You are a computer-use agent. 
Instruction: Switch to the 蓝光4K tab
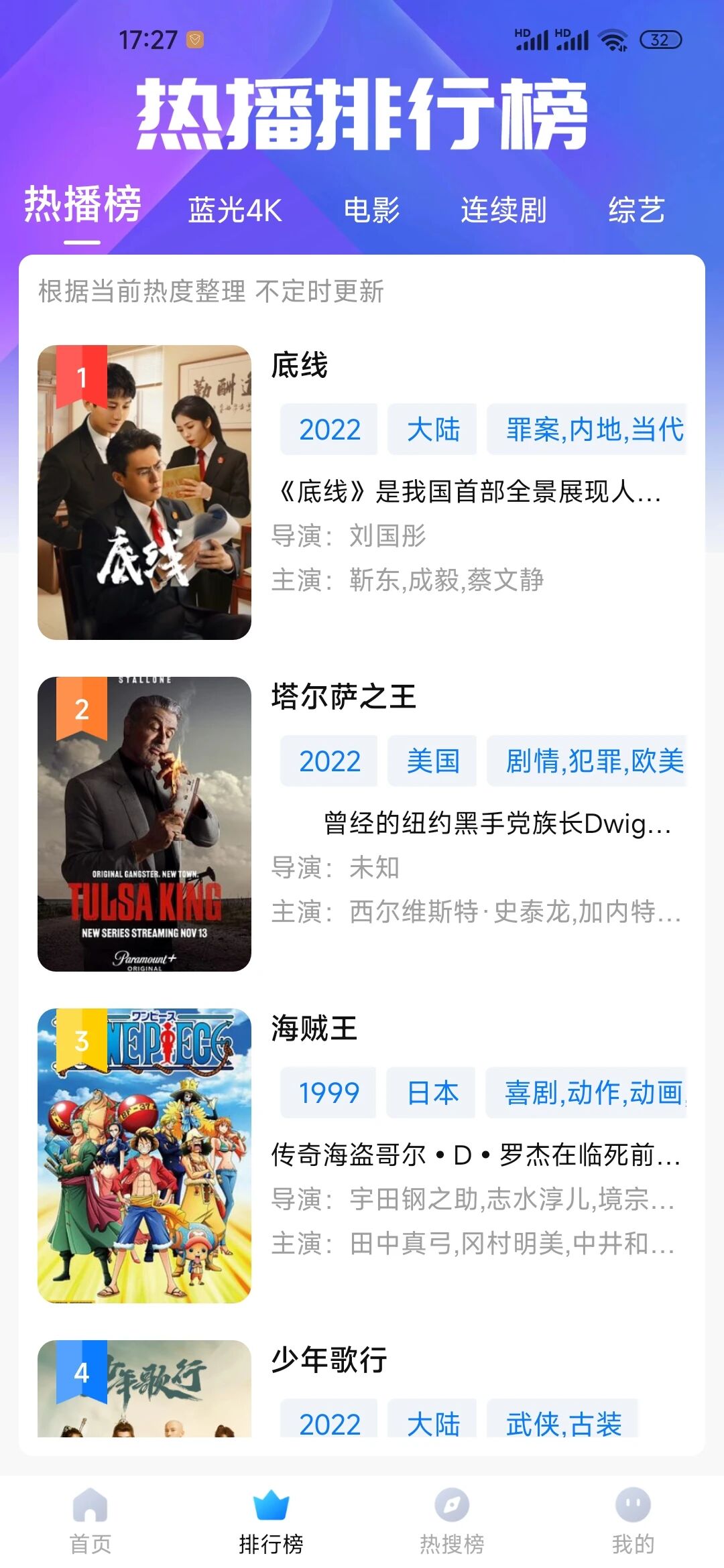coord(235,210)
